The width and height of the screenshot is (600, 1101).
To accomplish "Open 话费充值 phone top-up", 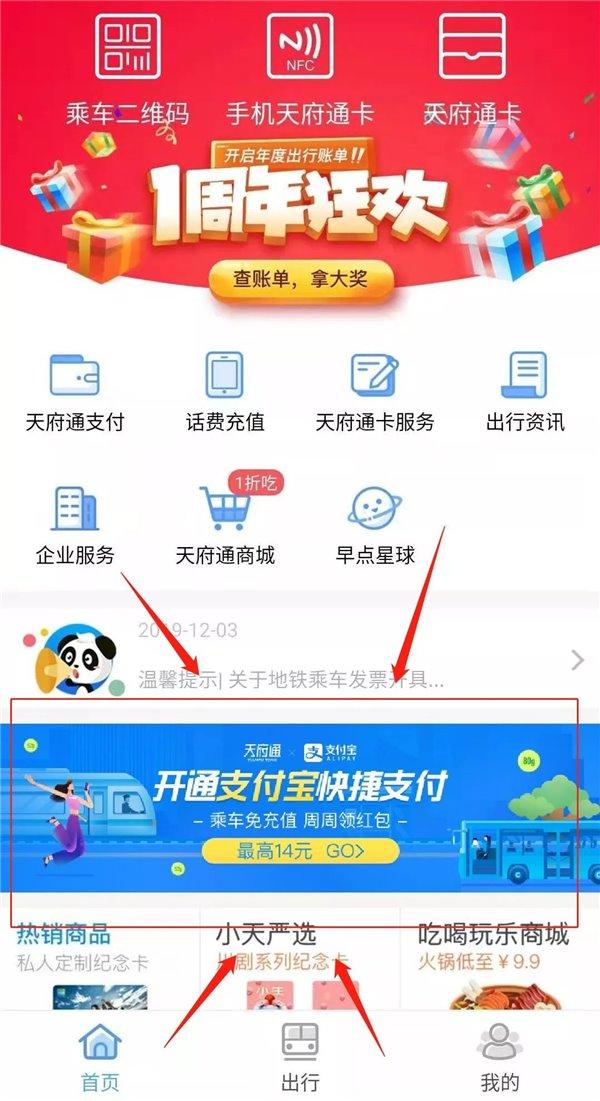I will tap(225, 392).
